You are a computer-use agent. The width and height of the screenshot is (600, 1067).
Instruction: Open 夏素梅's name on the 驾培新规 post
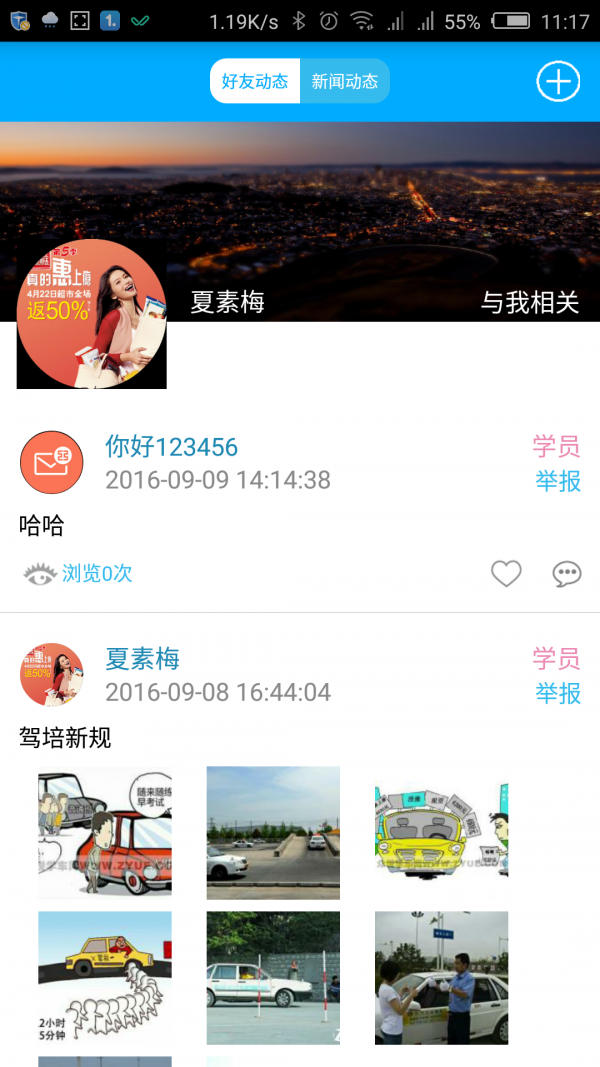coord(143,659)
